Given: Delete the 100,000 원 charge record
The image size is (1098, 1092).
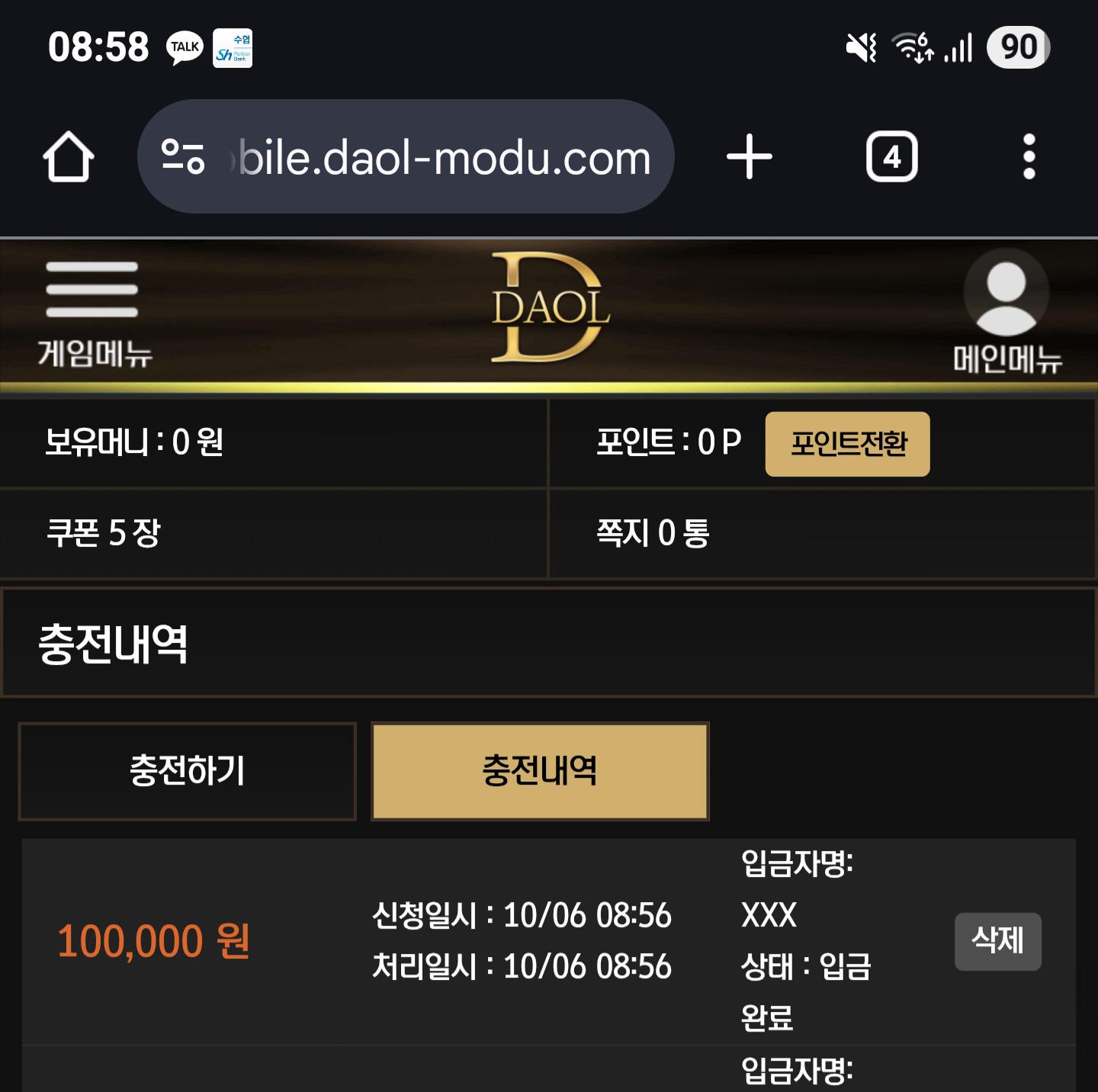Looking at the screenshot, I should 997,941.
